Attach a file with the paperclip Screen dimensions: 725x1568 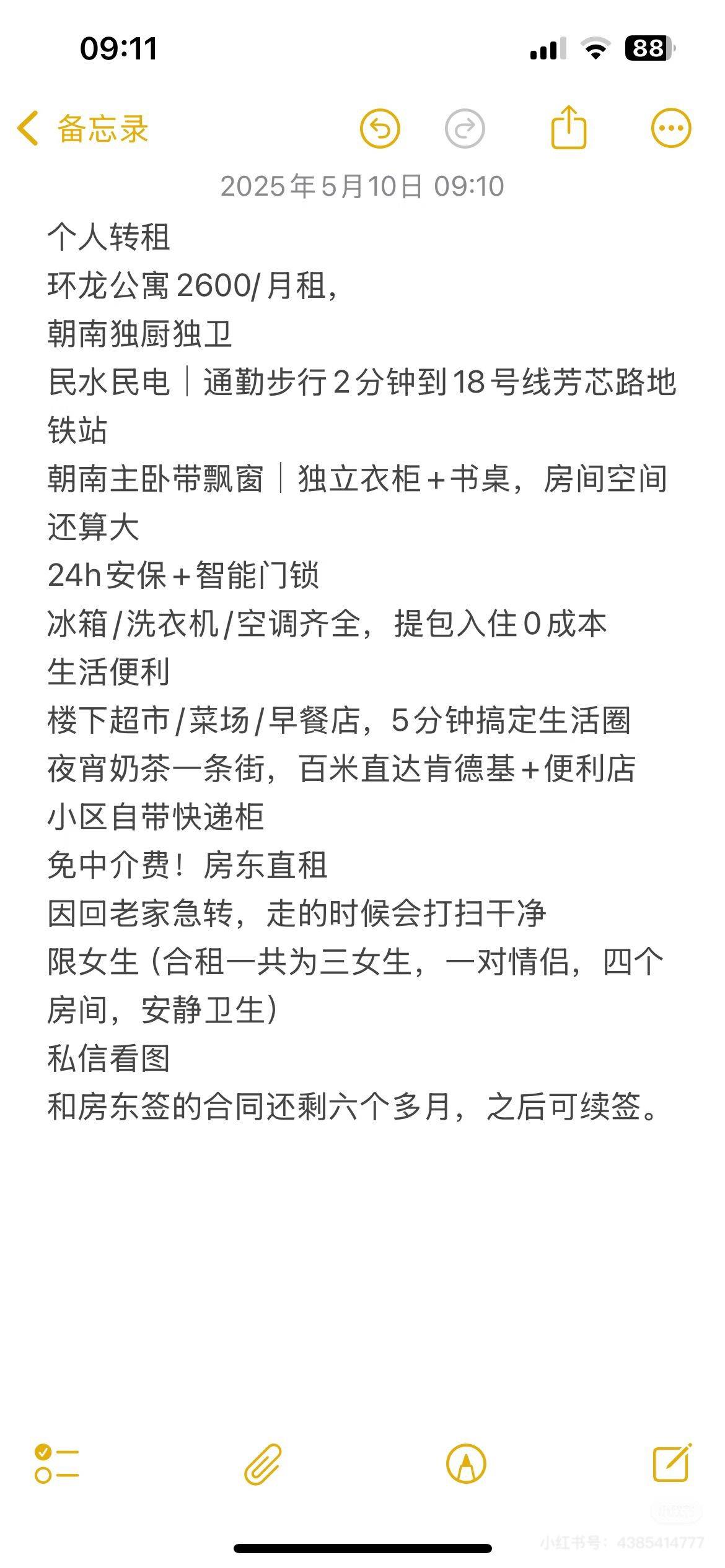(263, 1465)
